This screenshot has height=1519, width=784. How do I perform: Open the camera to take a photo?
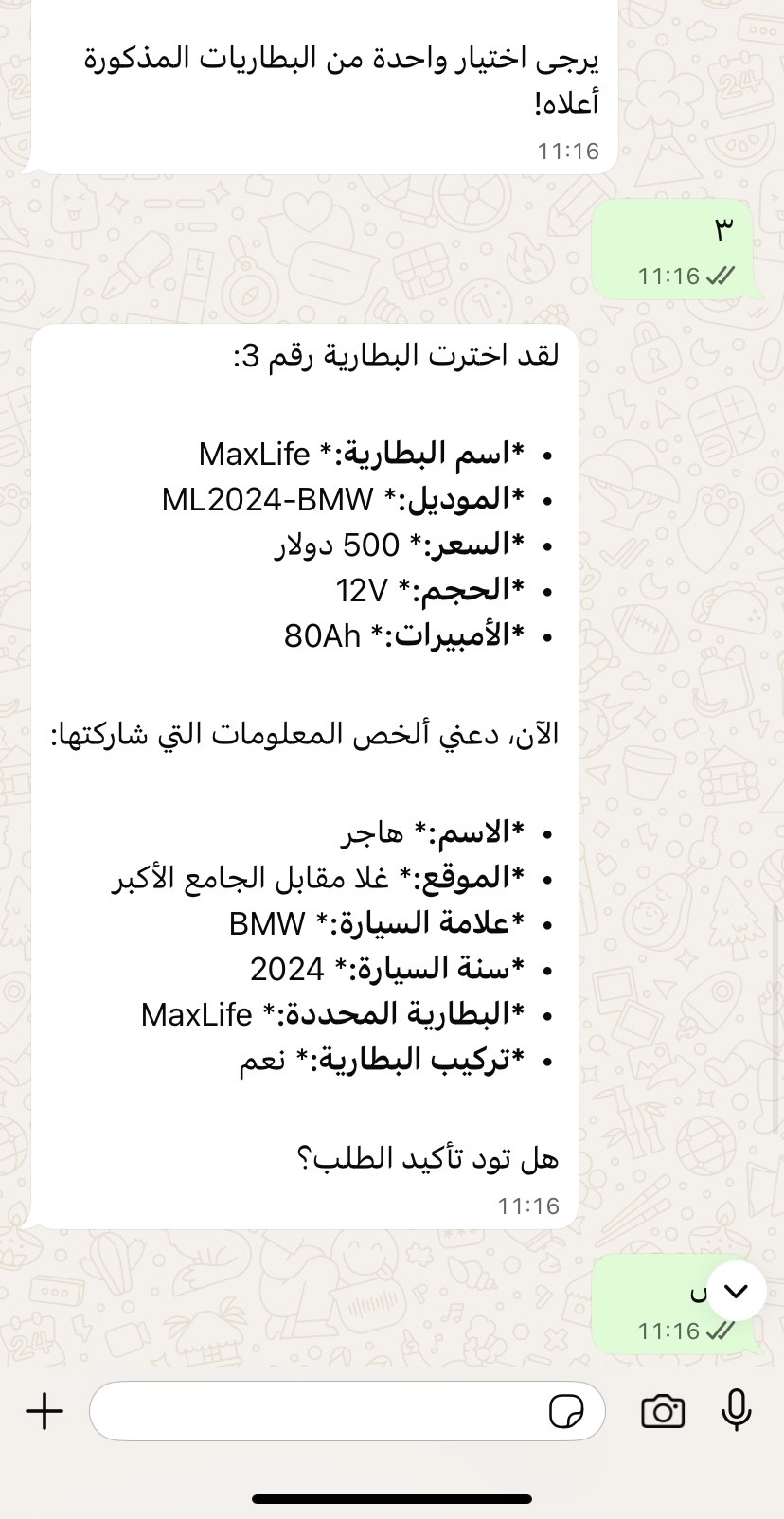coord(663,1412)
